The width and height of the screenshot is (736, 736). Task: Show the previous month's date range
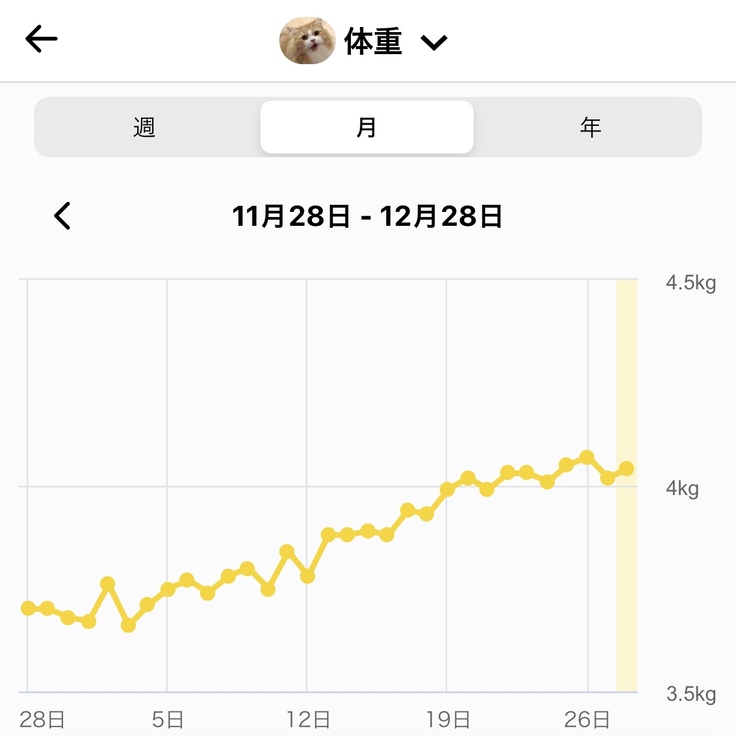pyautogui.click(x=63, y=216)
